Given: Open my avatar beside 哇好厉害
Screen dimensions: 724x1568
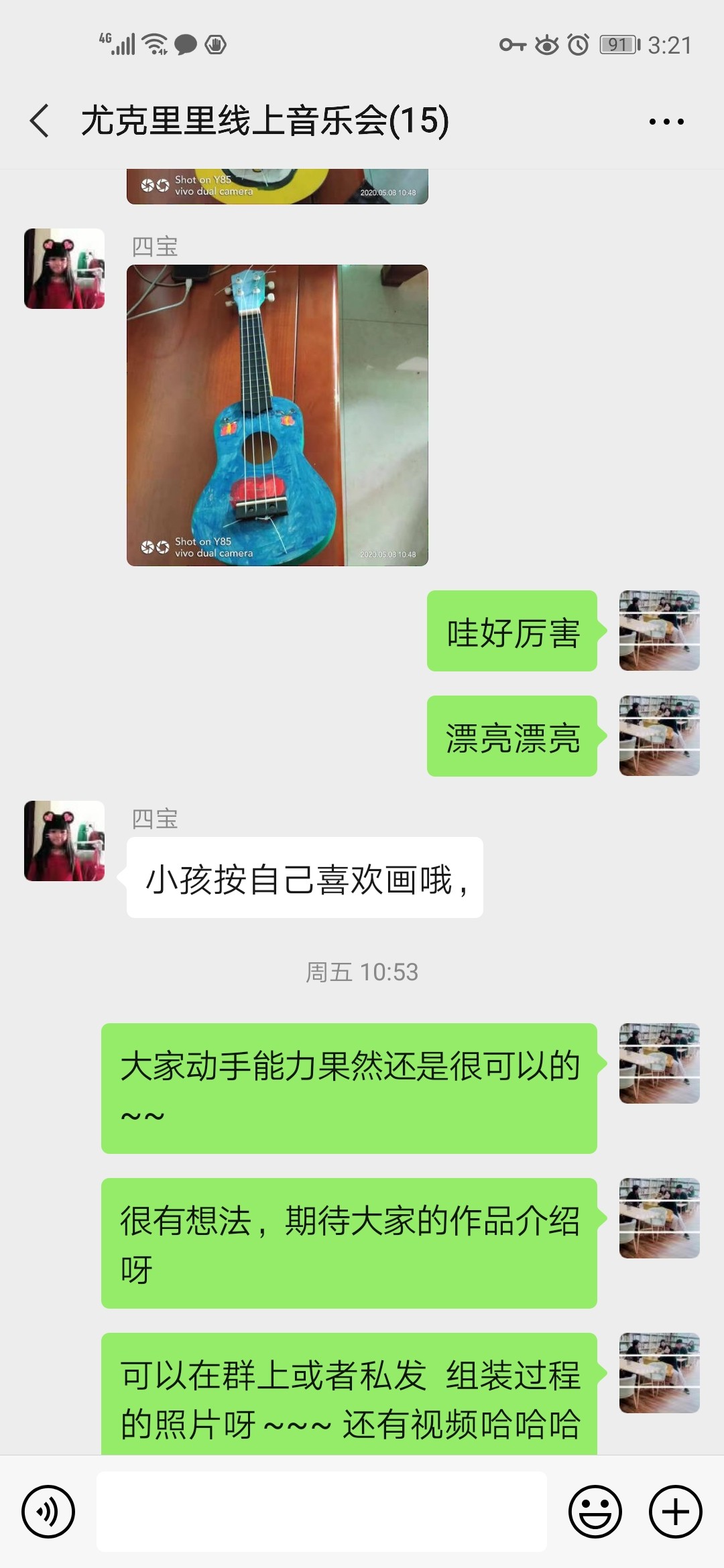Looking at the screenshot, I should pyautogui.click(x=659, y=631).
